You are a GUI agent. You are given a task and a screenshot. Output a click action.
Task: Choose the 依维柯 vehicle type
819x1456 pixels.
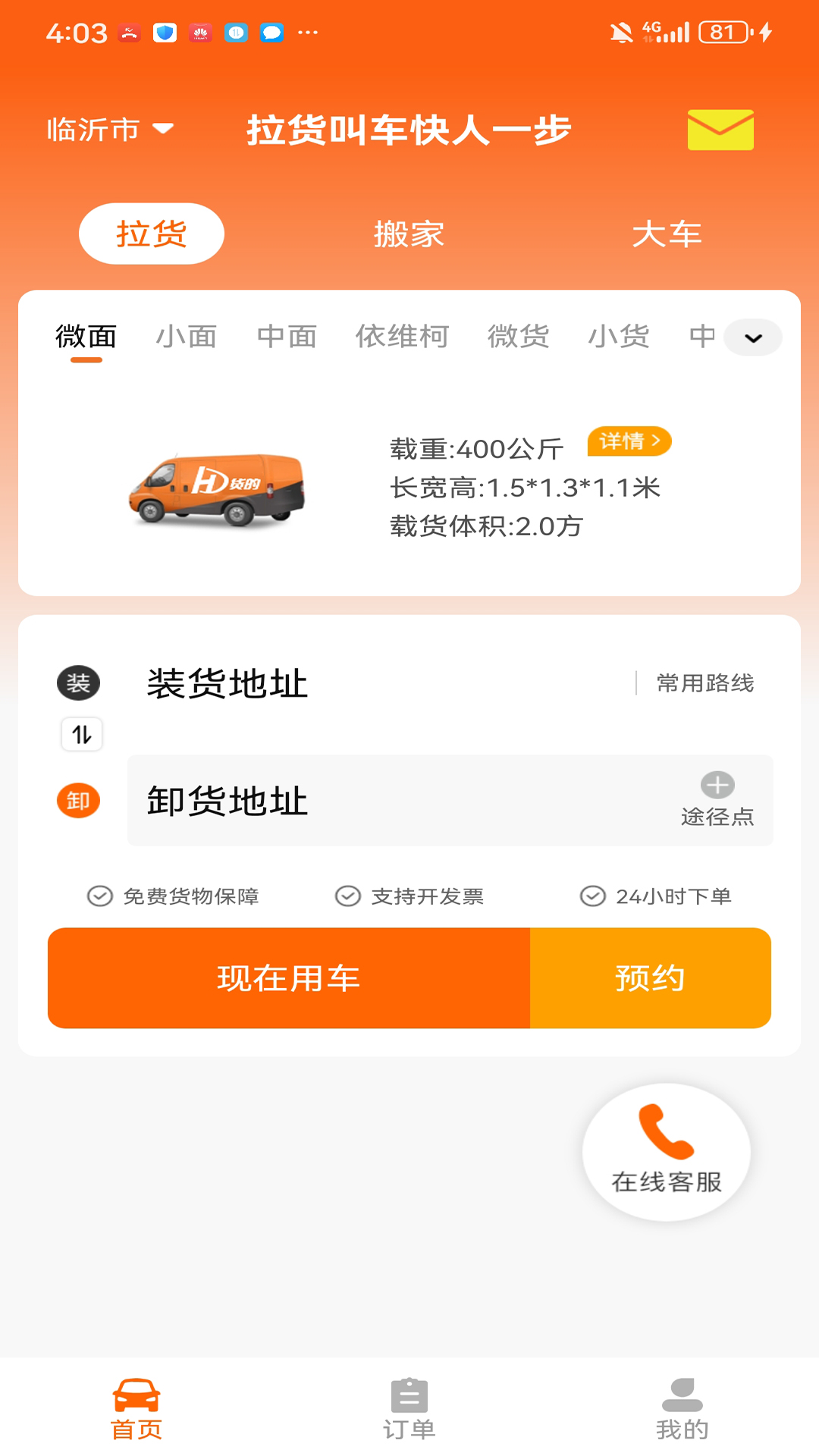click(x=402, y=337)
